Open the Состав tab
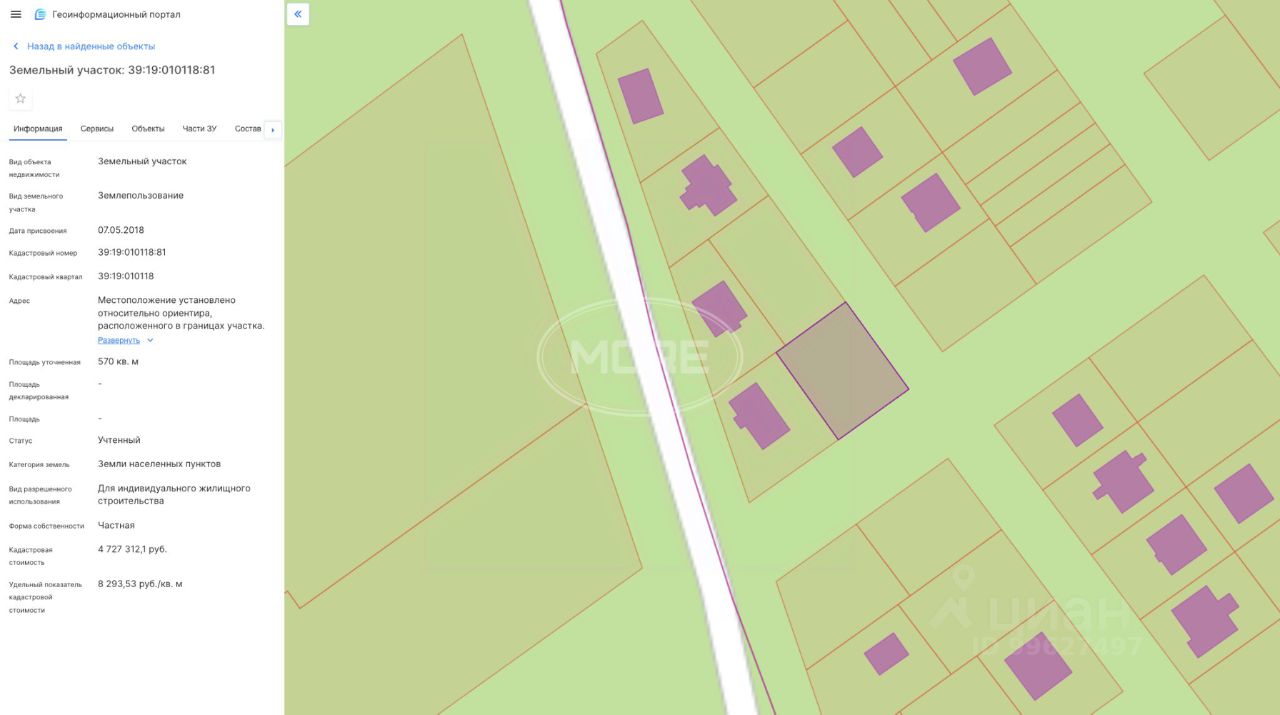The width and height of the screenshot is (1280, 715). (247, 129)
